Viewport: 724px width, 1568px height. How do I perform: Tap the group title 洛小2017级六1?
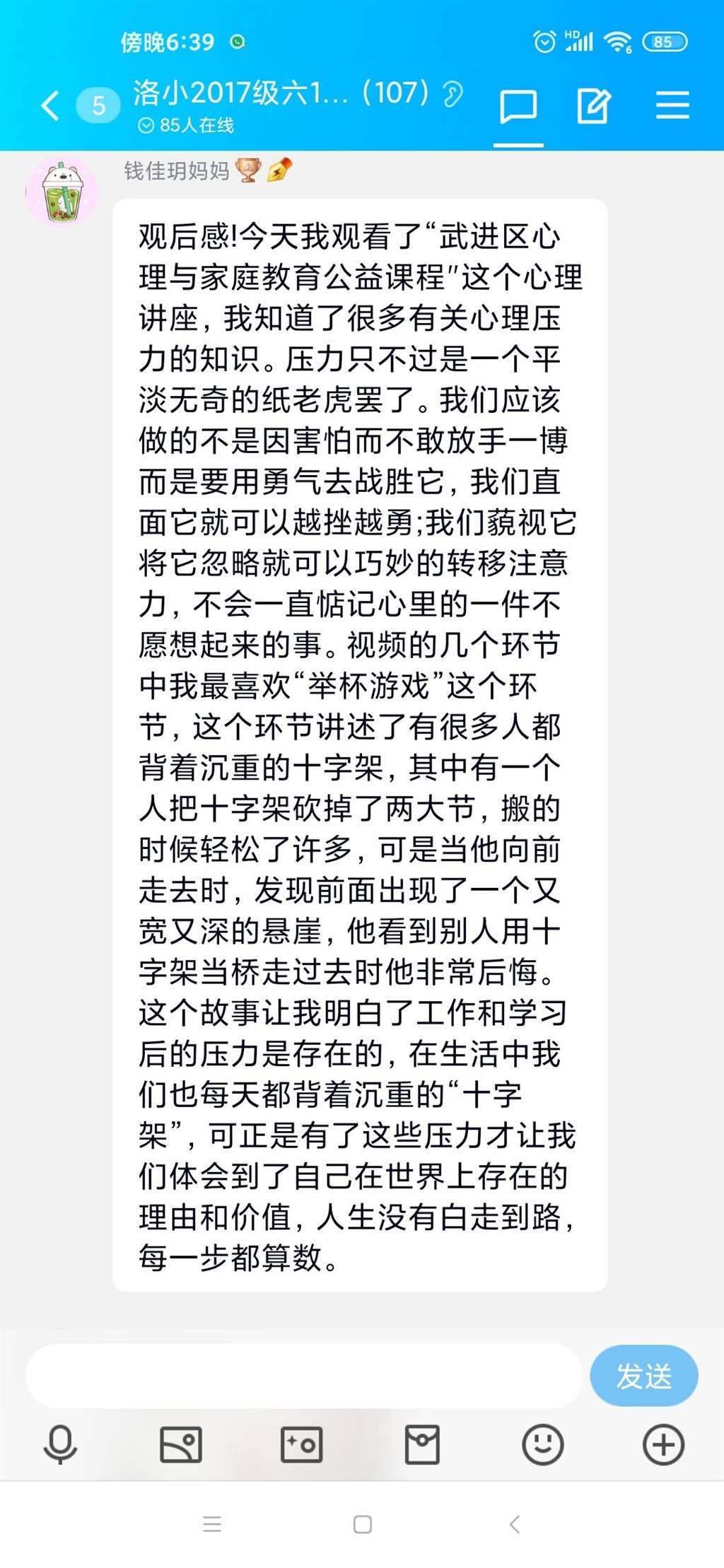(240, 93)
